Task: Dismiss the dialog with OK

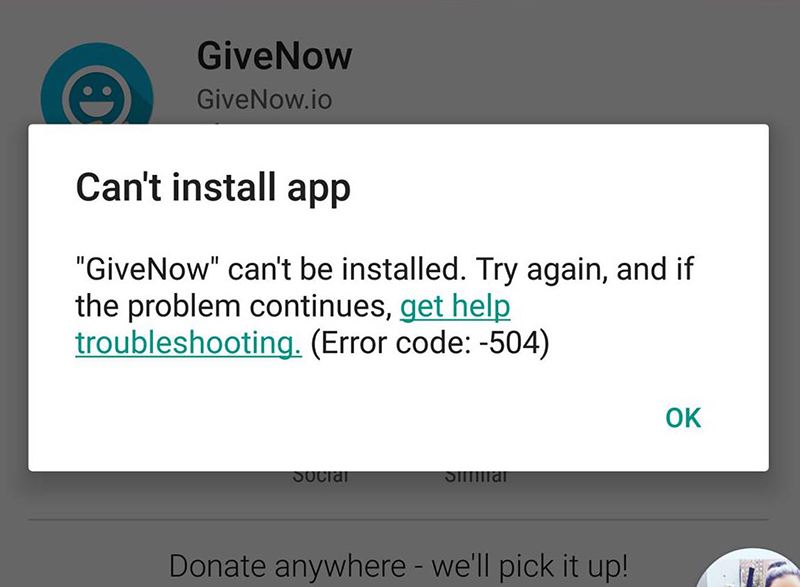Action: [x=683, y=418]
